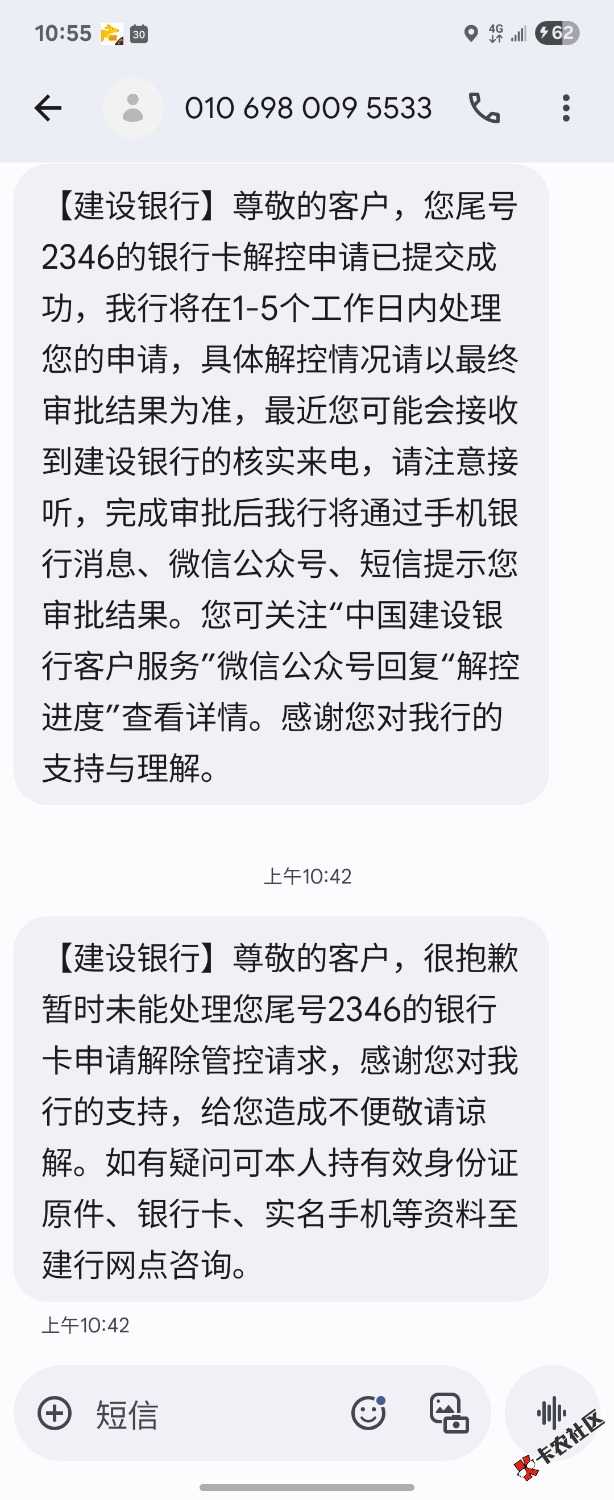Go back to the conversation list
Viewport: 614px width, 1500px height.
(48, 108)
